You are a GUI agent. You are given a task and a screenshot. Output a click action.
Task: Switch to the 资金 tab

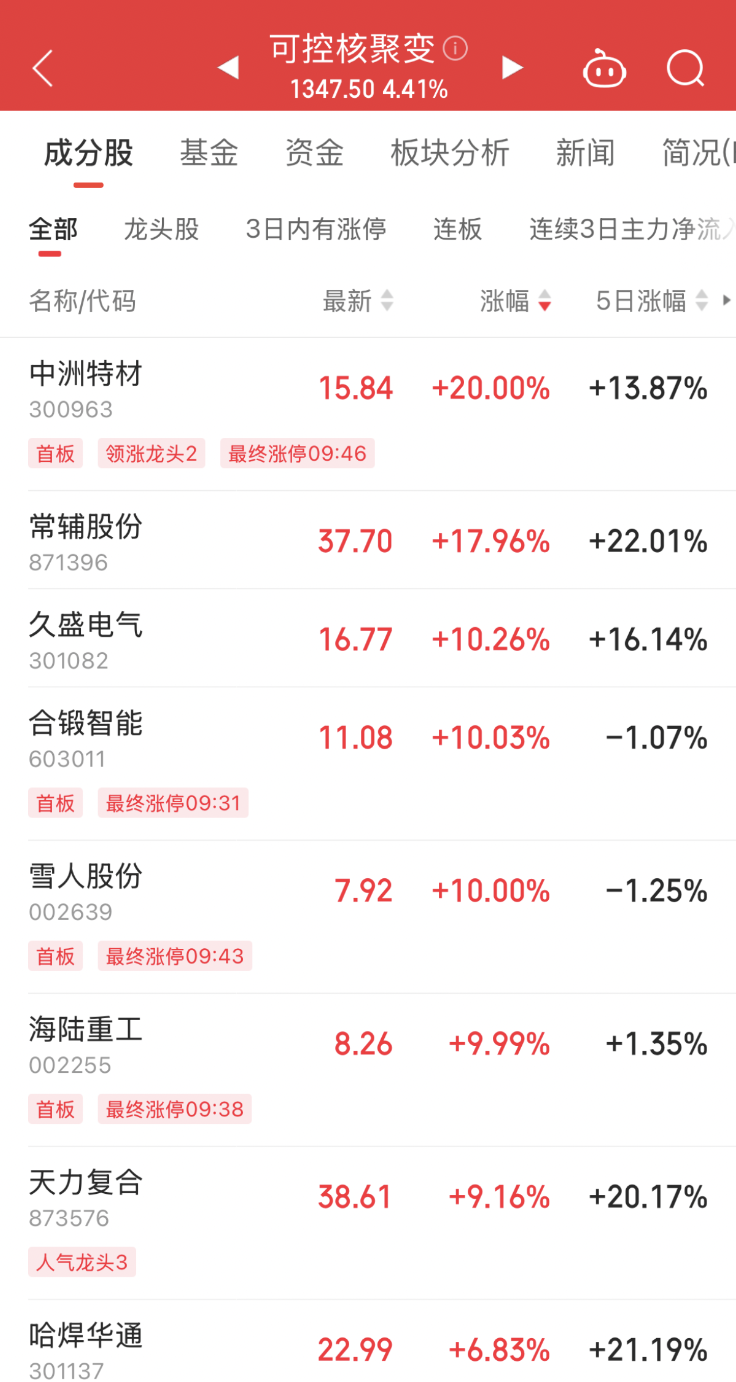(313, 152)
